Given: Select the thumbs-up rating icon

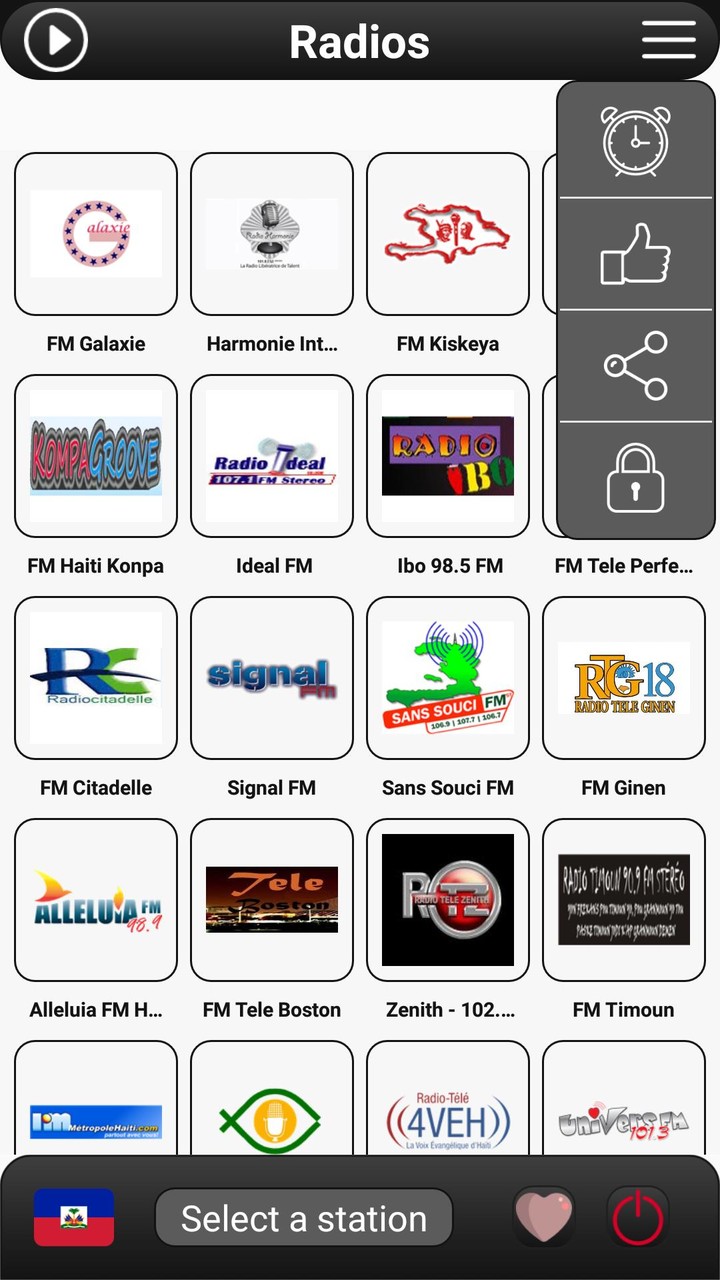Looking at the screenshot, I should click(x=636, y=254).
